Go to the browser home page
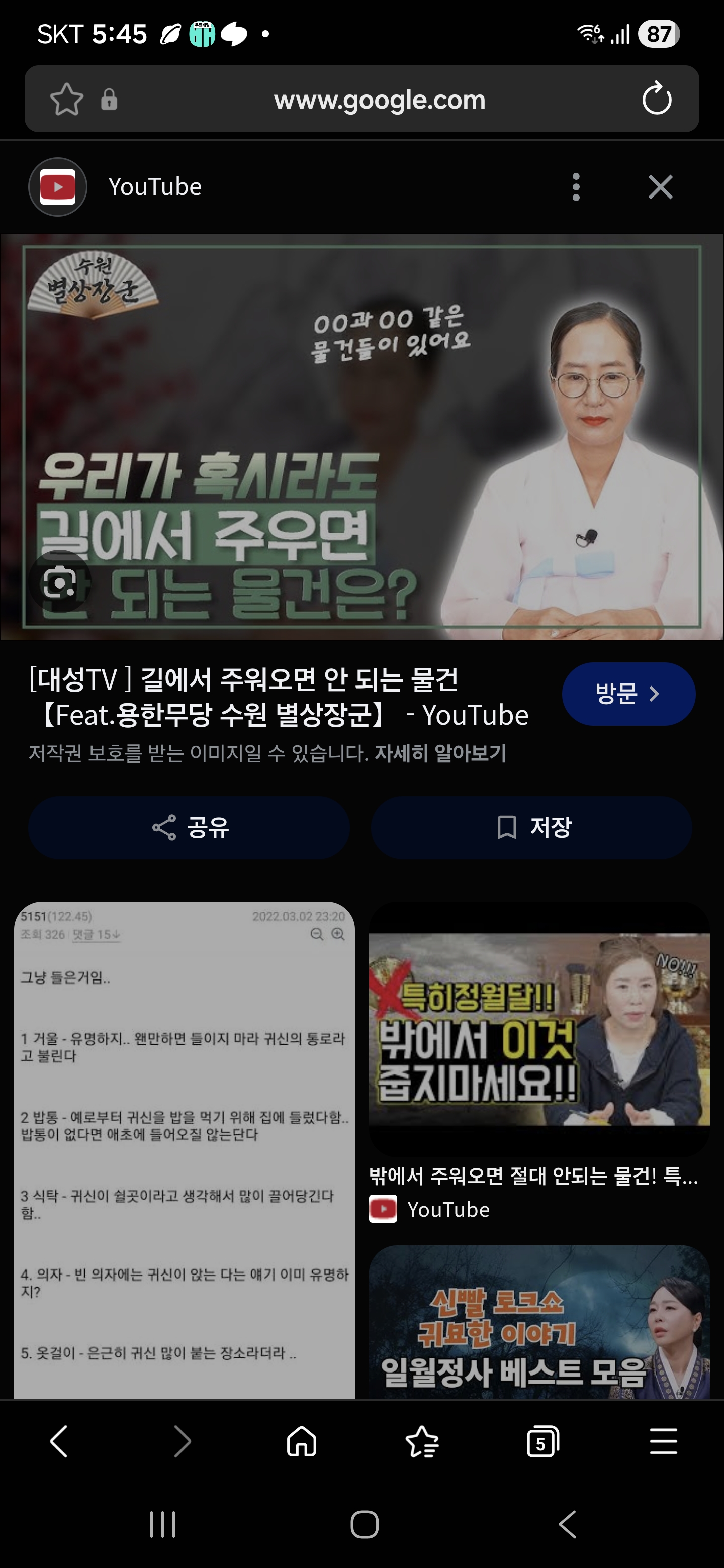The width and height of the screenshot is (724, 1568). [x=301, y=1441]
